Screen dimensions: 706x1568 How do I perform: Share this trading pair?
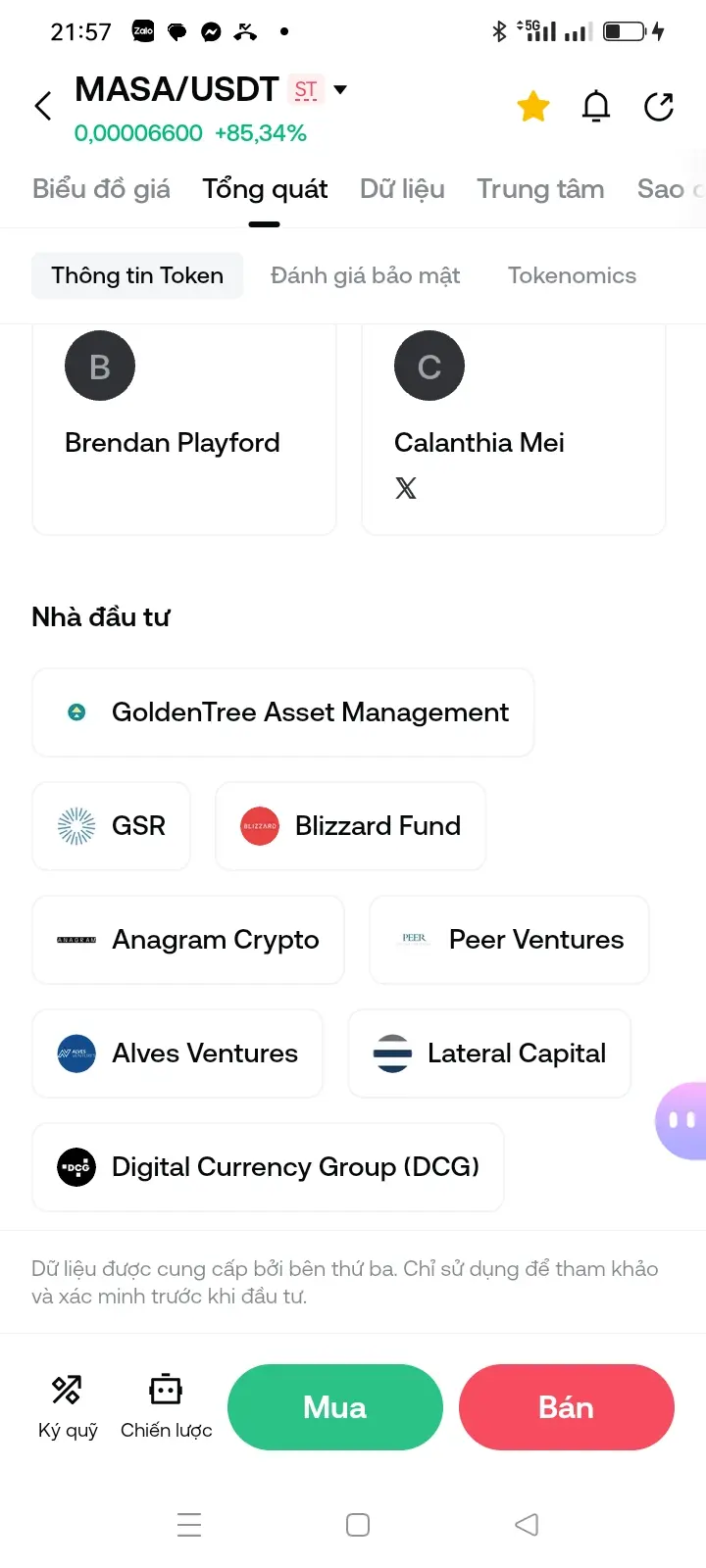pyautogui.click(x=659, y=106)
